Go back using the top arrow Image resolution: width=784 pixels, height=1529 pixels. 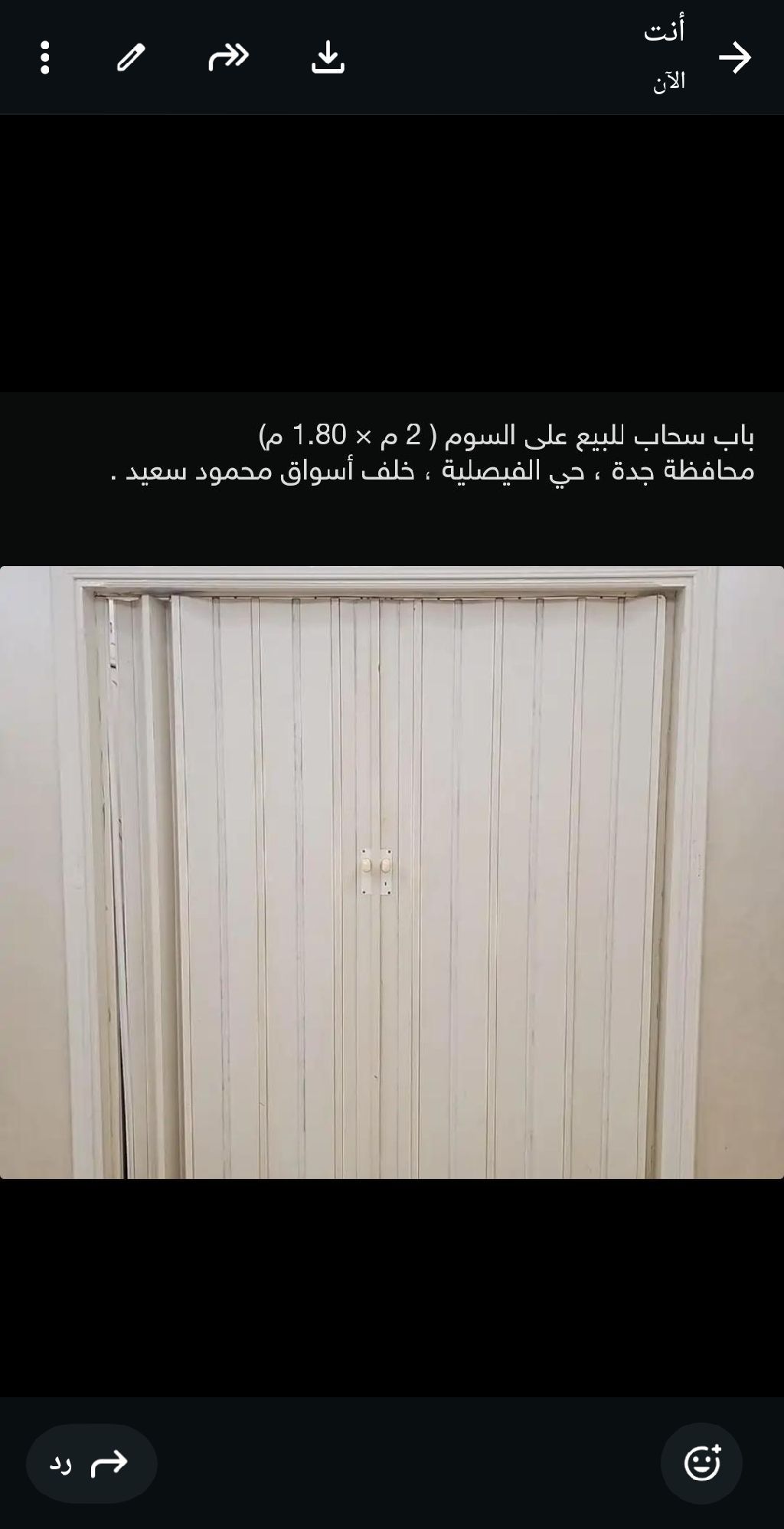735,57
